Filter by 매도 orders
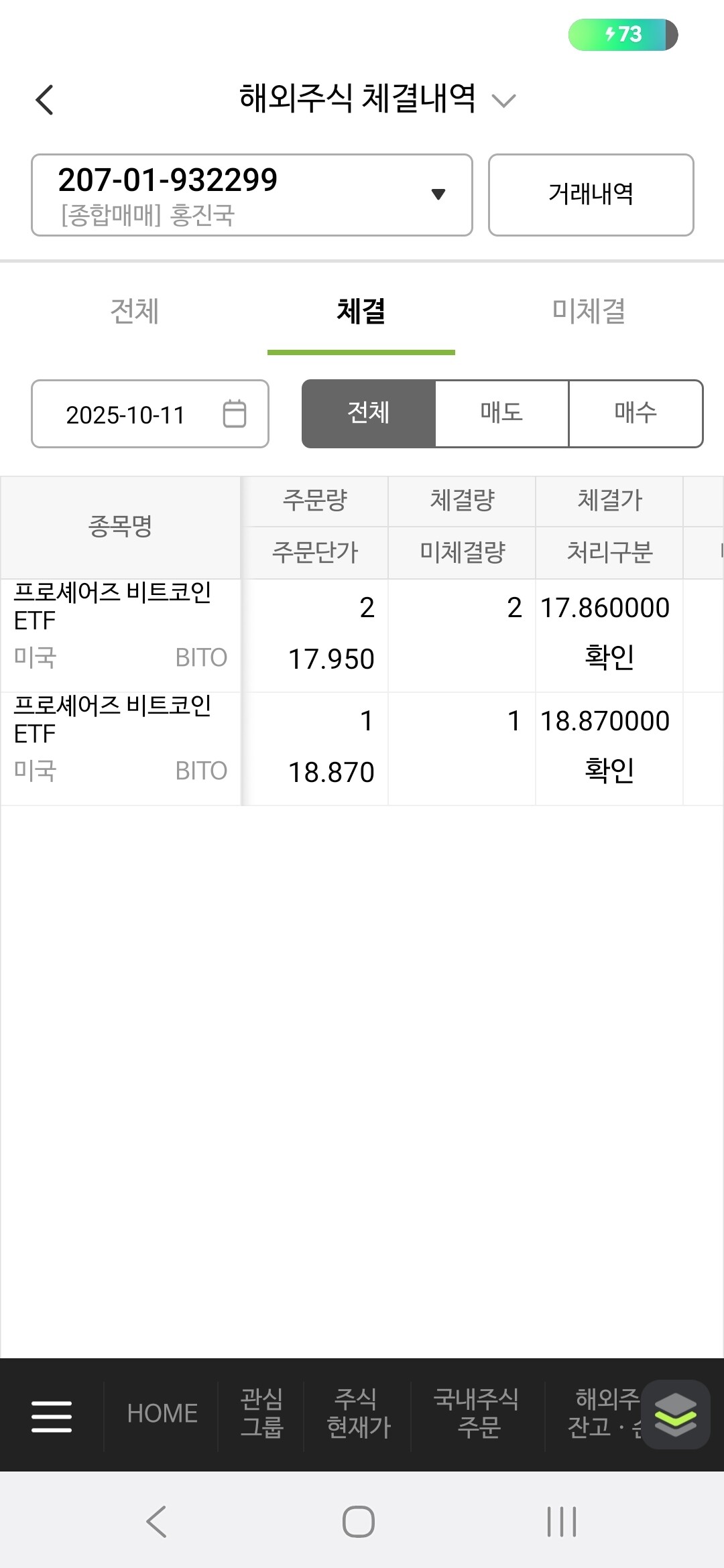The height and width of the screenshot is (1568, 724). (501, 413)
